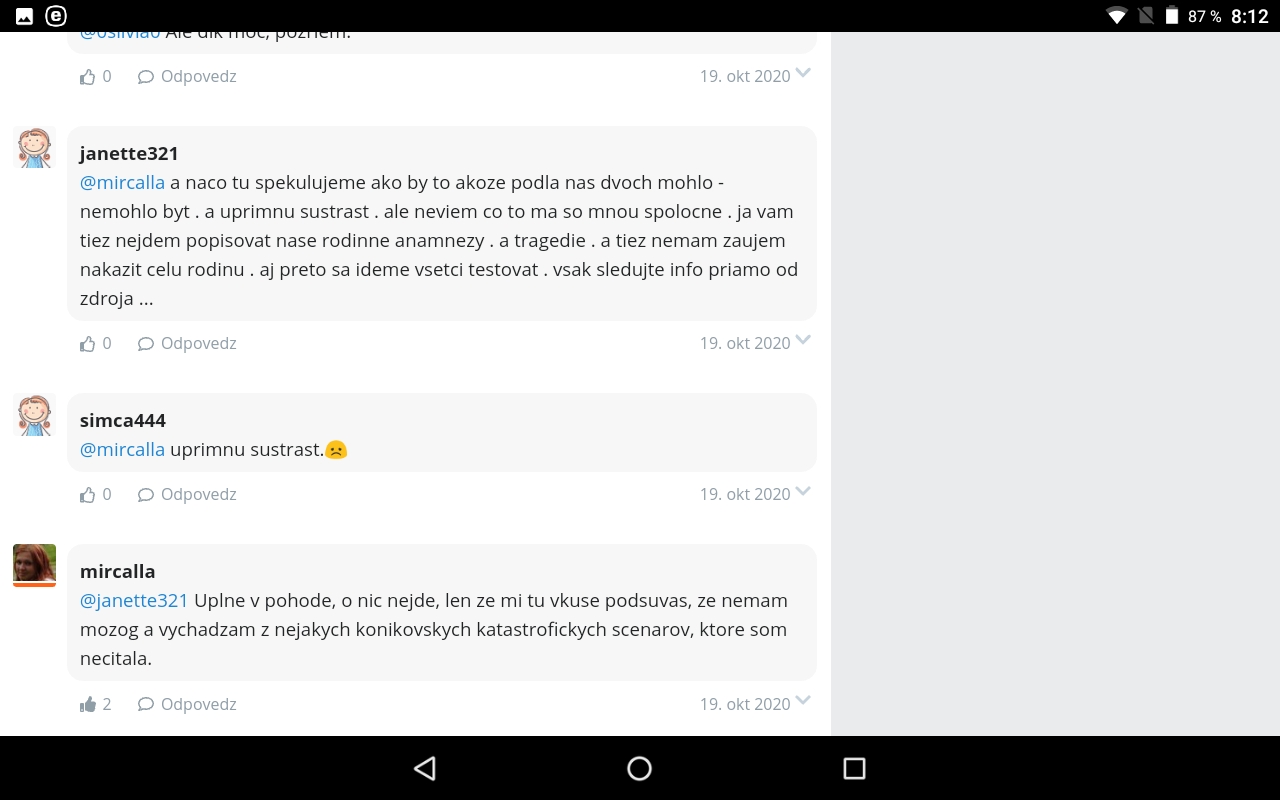Tap Odpovedz under the topmost partial comment
The width and height of the screenshot is (1280, 800).
coord(187,77)
